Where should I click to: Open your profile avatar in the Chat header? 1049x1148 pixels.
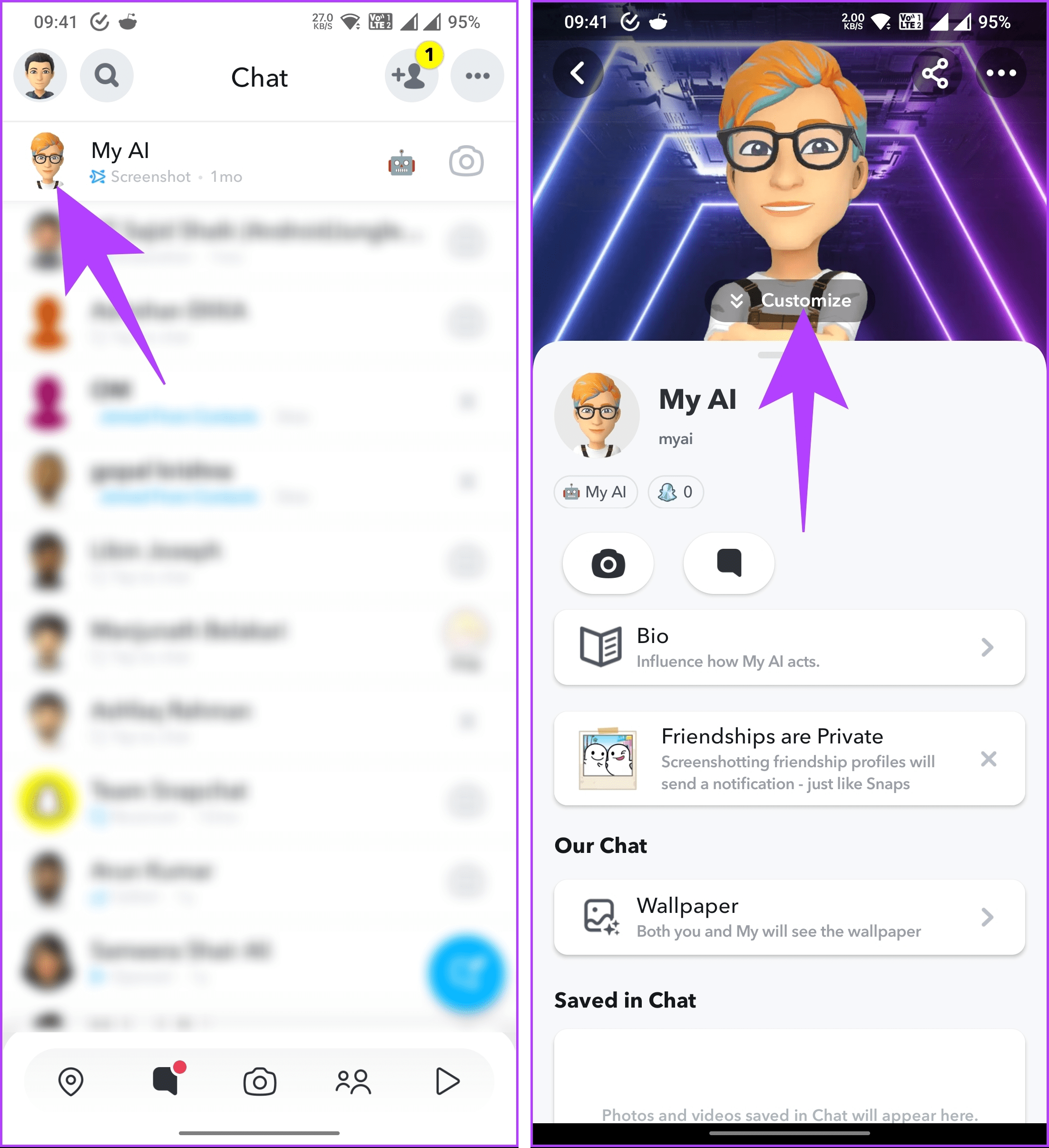click(40, 75)
